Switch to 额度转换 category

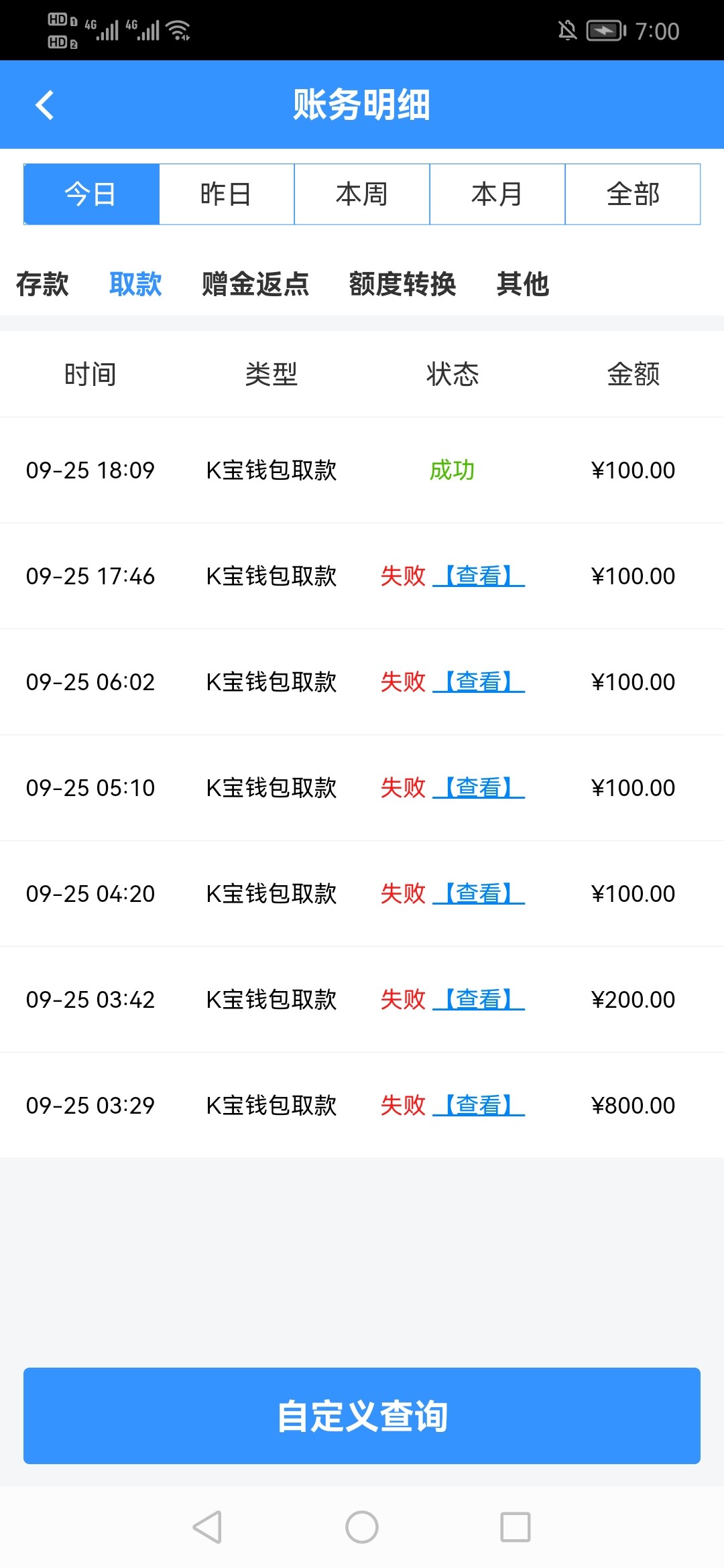[402, 284]
